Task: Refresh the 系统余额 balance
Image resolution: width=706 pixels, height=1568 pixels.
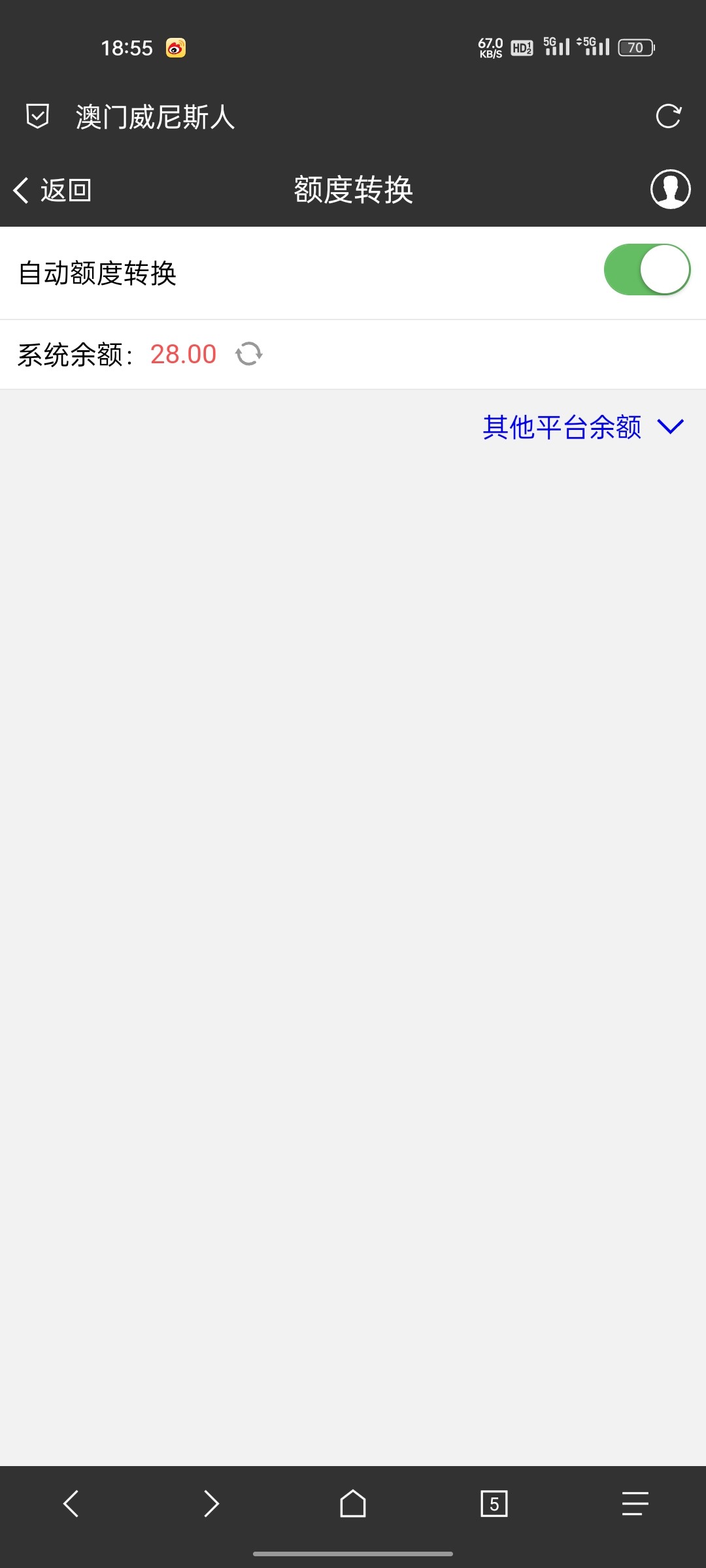Action: pyautogui.click(x=249, y=354)
